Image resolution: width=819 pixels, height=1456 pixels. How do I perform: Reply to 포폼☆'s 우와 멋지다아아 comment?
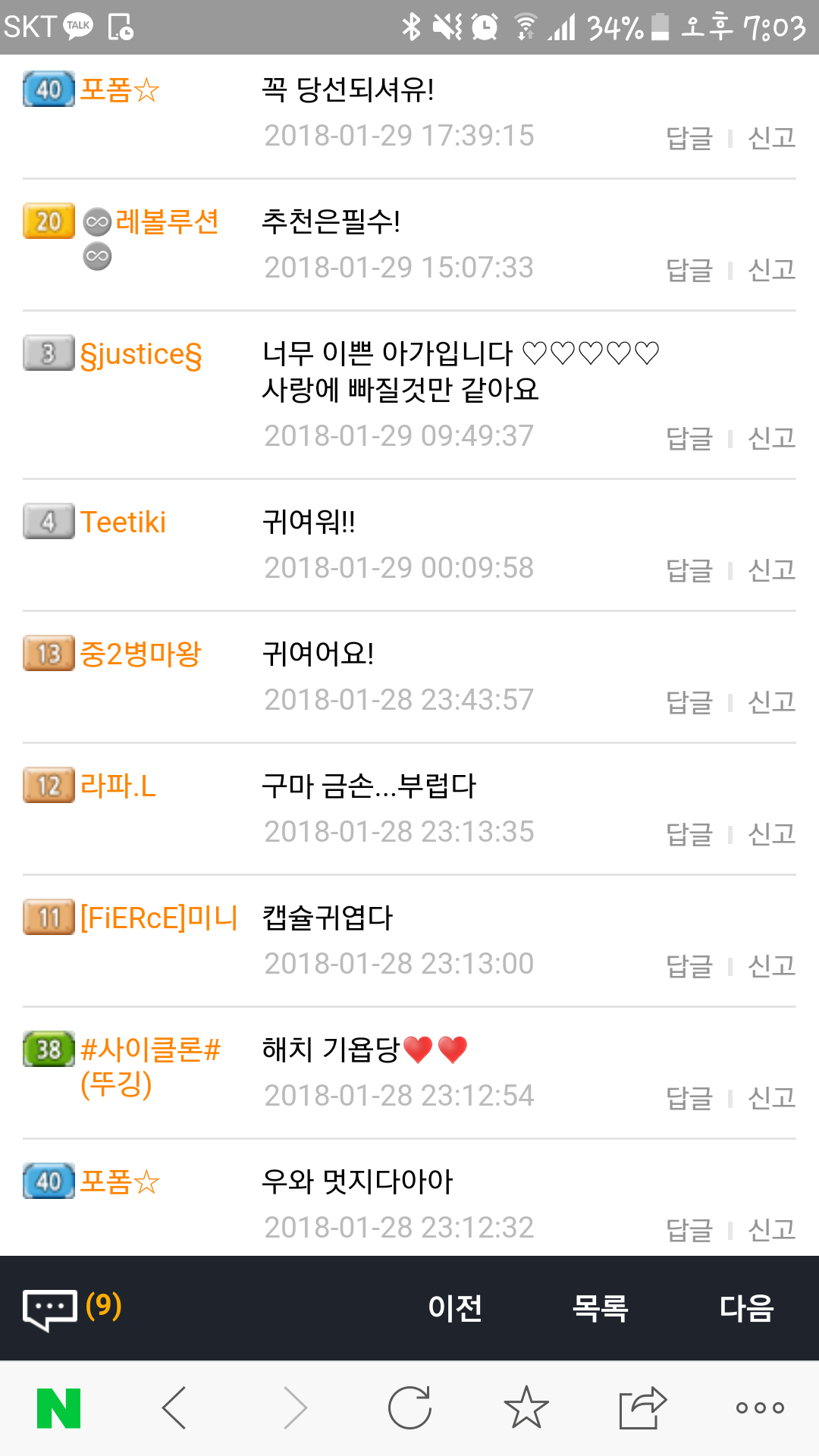tap(689, 1230)
